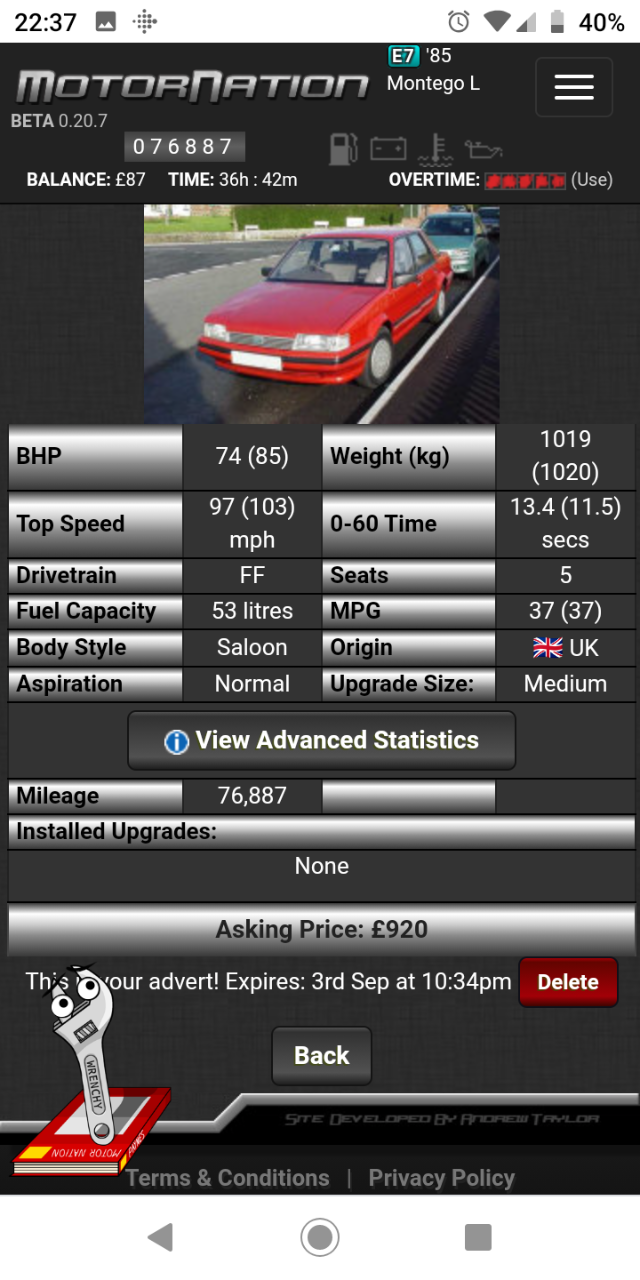Open View Advanced Statistics
Viewport: 640px width, 1280px height.
tap(322, 740)
